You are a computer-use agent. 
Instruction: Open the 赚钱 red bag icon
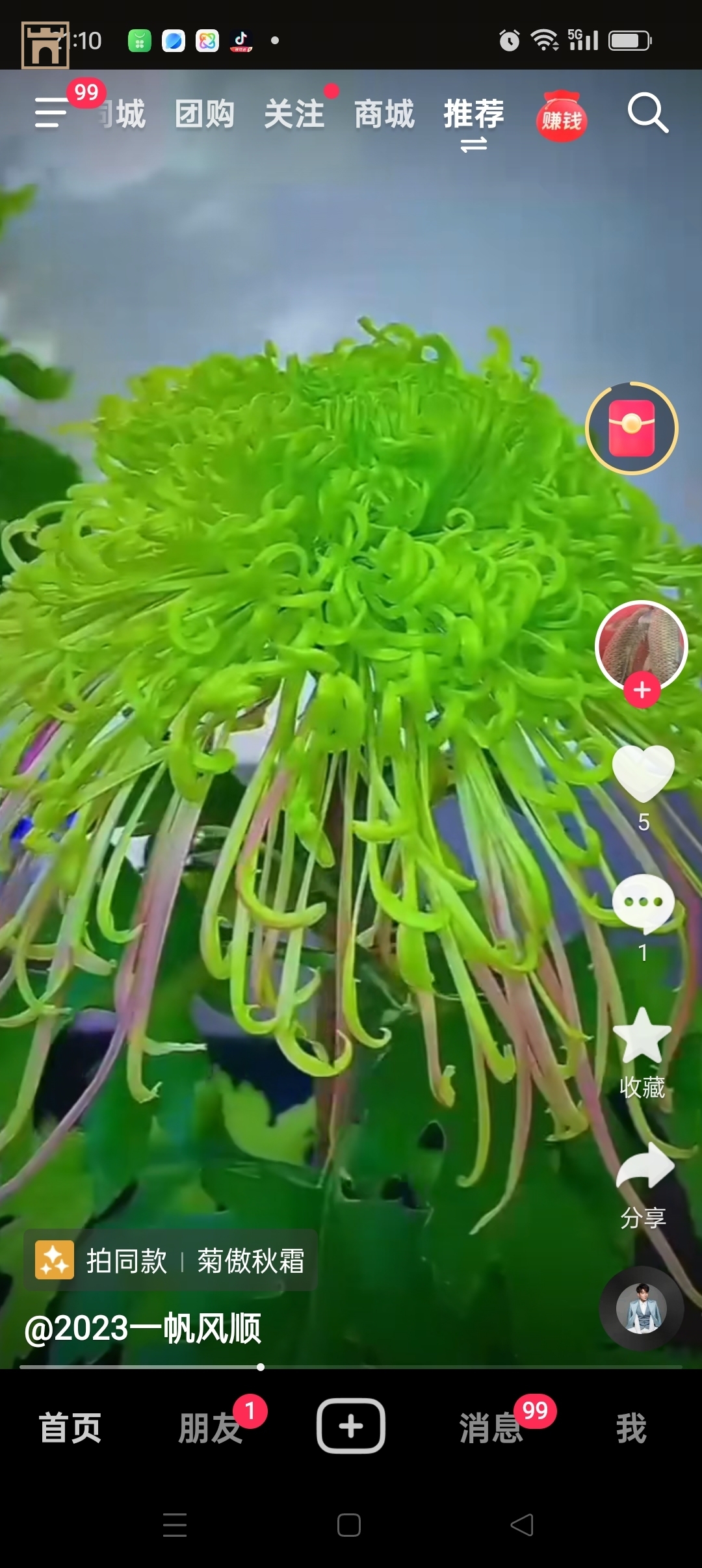pos(562,117)
